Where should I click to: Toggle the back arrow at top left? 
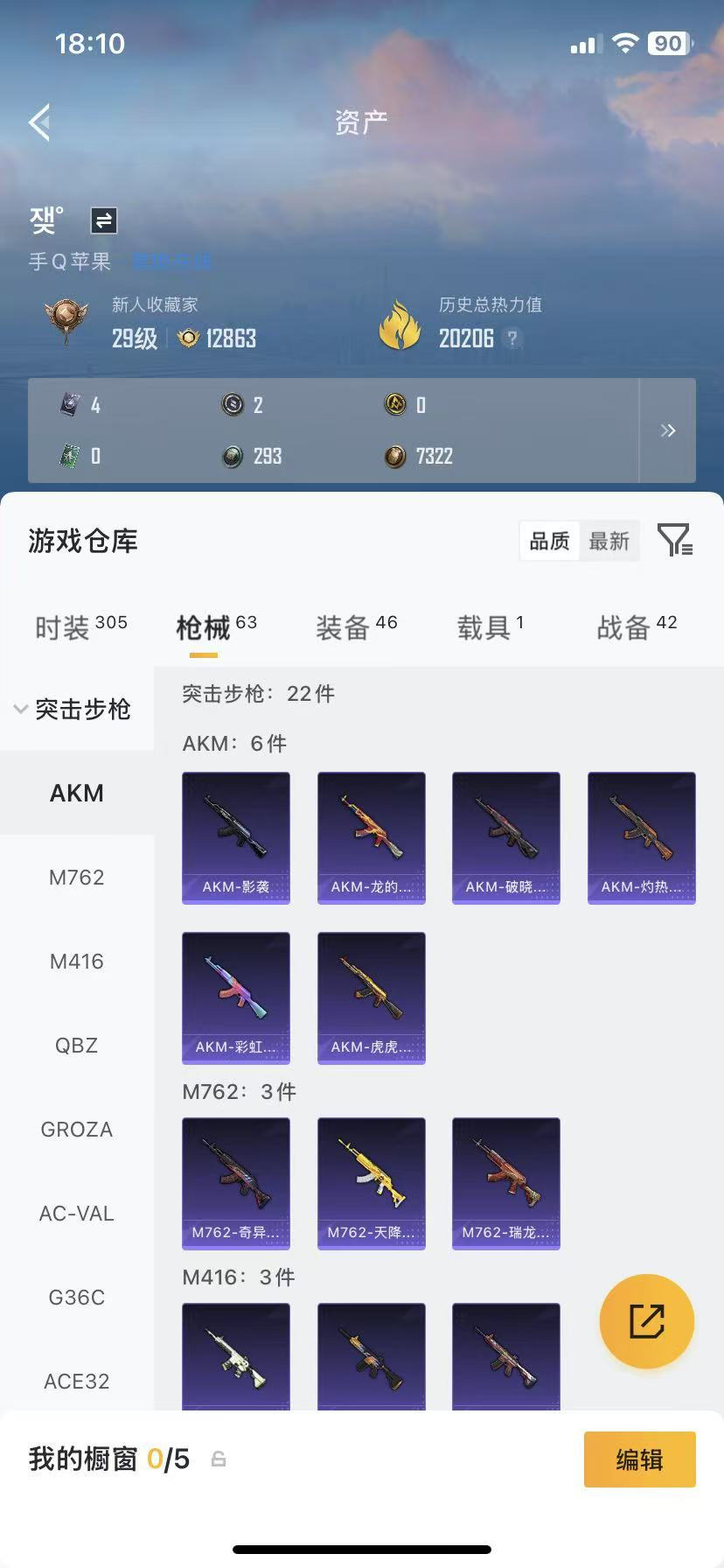[38, 122]
